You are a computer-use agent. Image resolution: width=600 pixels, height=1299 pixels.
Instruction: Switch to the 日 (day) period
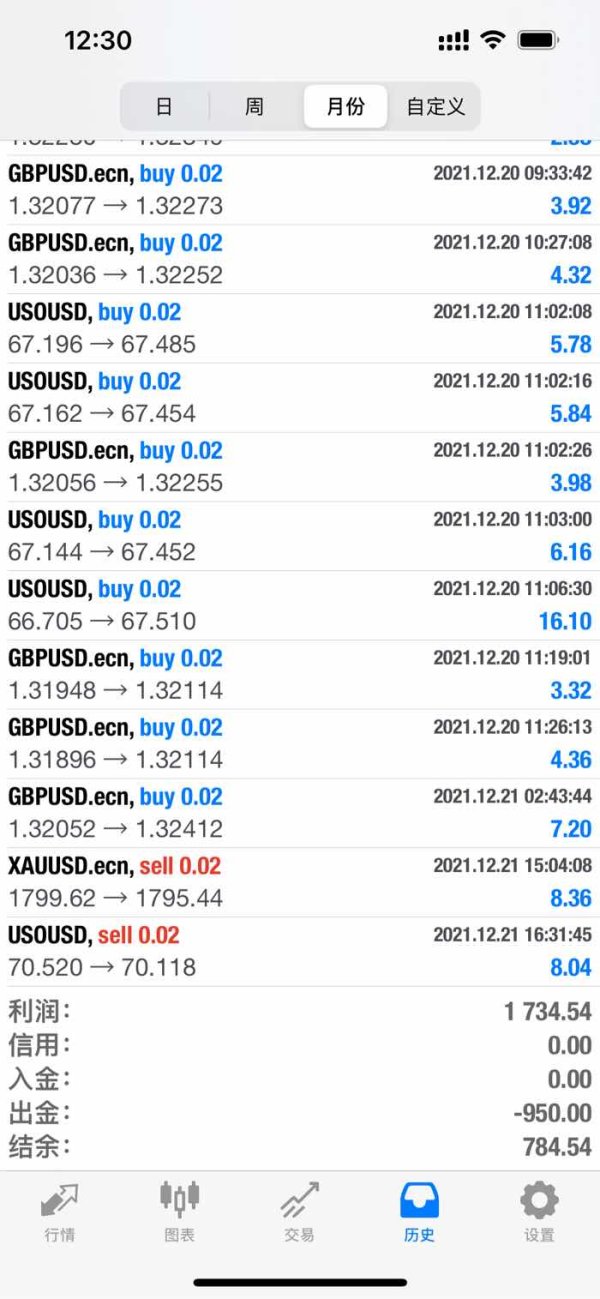pos(164,107)
